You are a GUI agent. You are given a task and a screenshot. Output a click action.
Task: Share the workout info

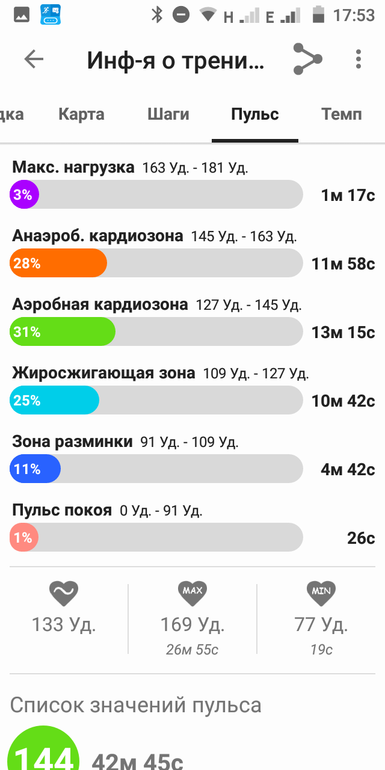point(307,59)
